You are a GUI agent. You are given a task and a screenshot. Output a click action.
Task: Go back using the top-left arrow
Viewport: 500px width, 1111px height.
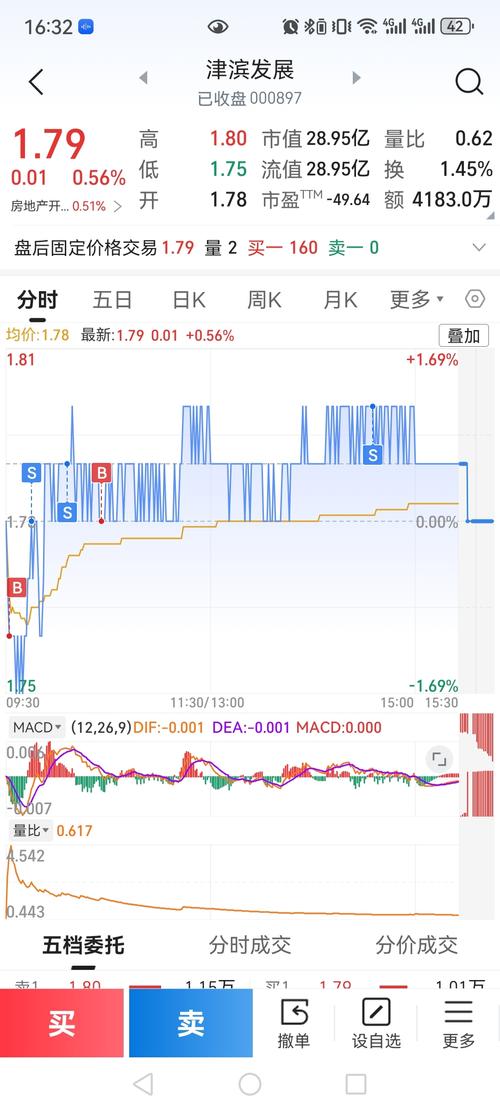pyautogui.click(x=36, y=82)
